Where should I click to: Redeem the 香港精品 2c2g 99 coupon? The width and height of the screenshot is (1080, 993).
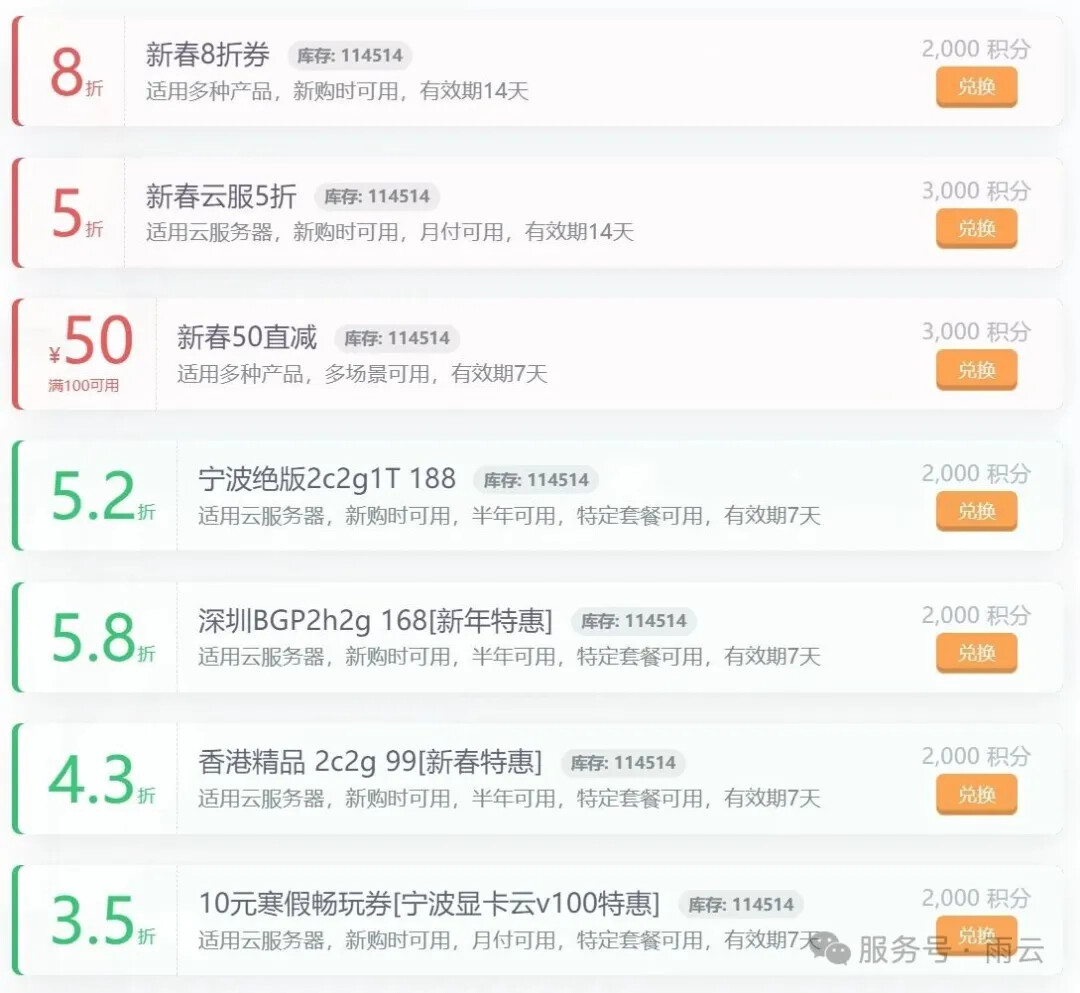pyautogui.click(x=976, y=795)
